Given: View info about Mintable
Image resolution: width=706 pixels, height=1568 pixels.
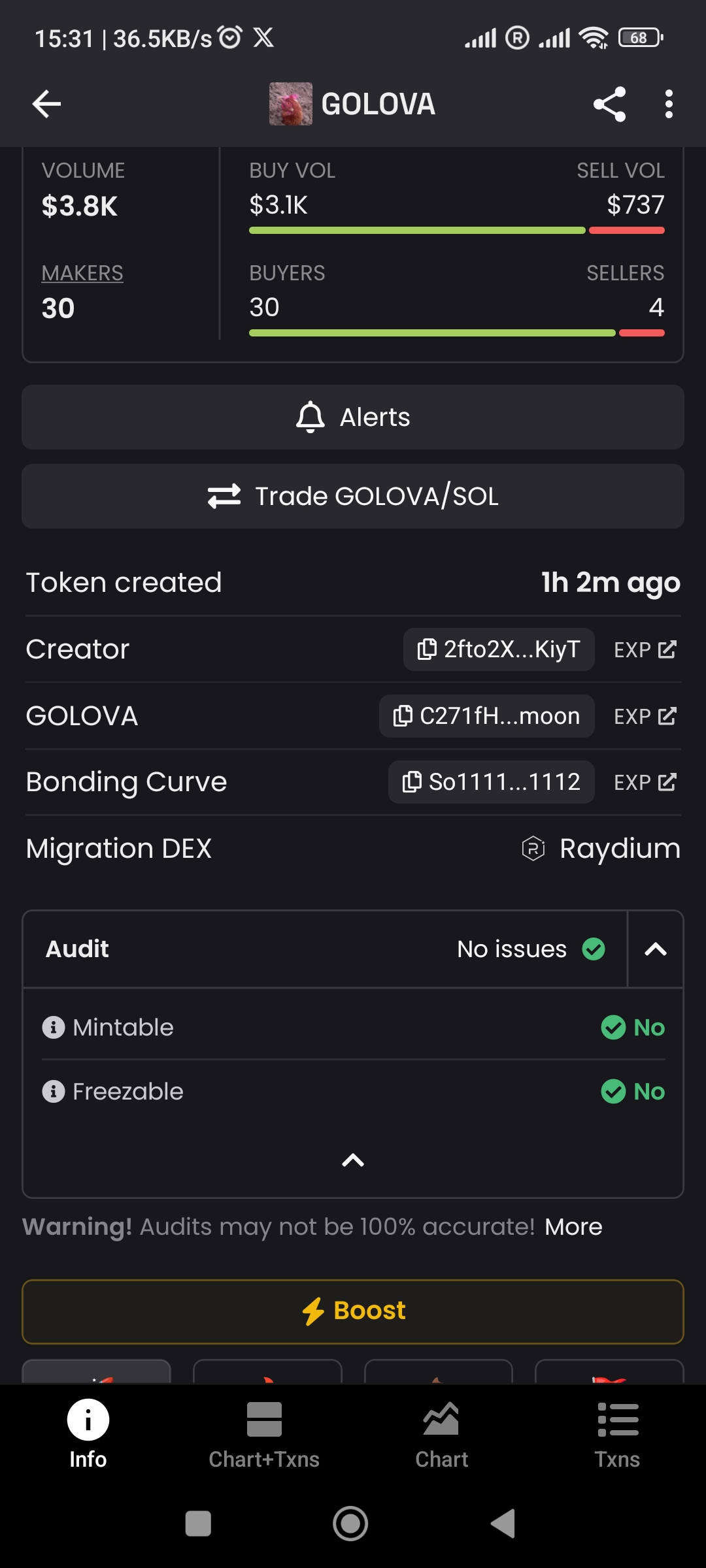Looking at the screenshot, I should (x=54, y=1027).
